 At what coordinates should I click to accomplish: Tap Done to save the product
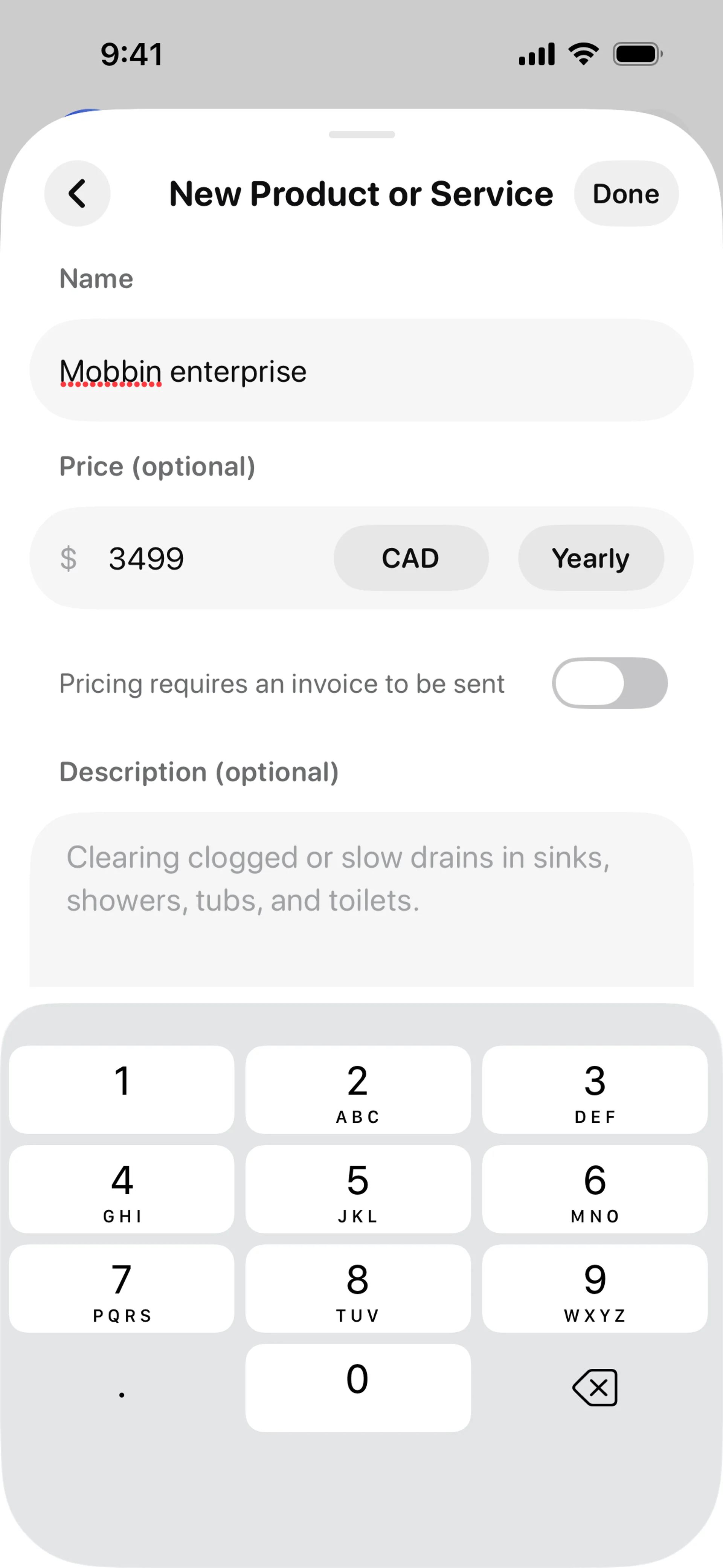point(625,194)
